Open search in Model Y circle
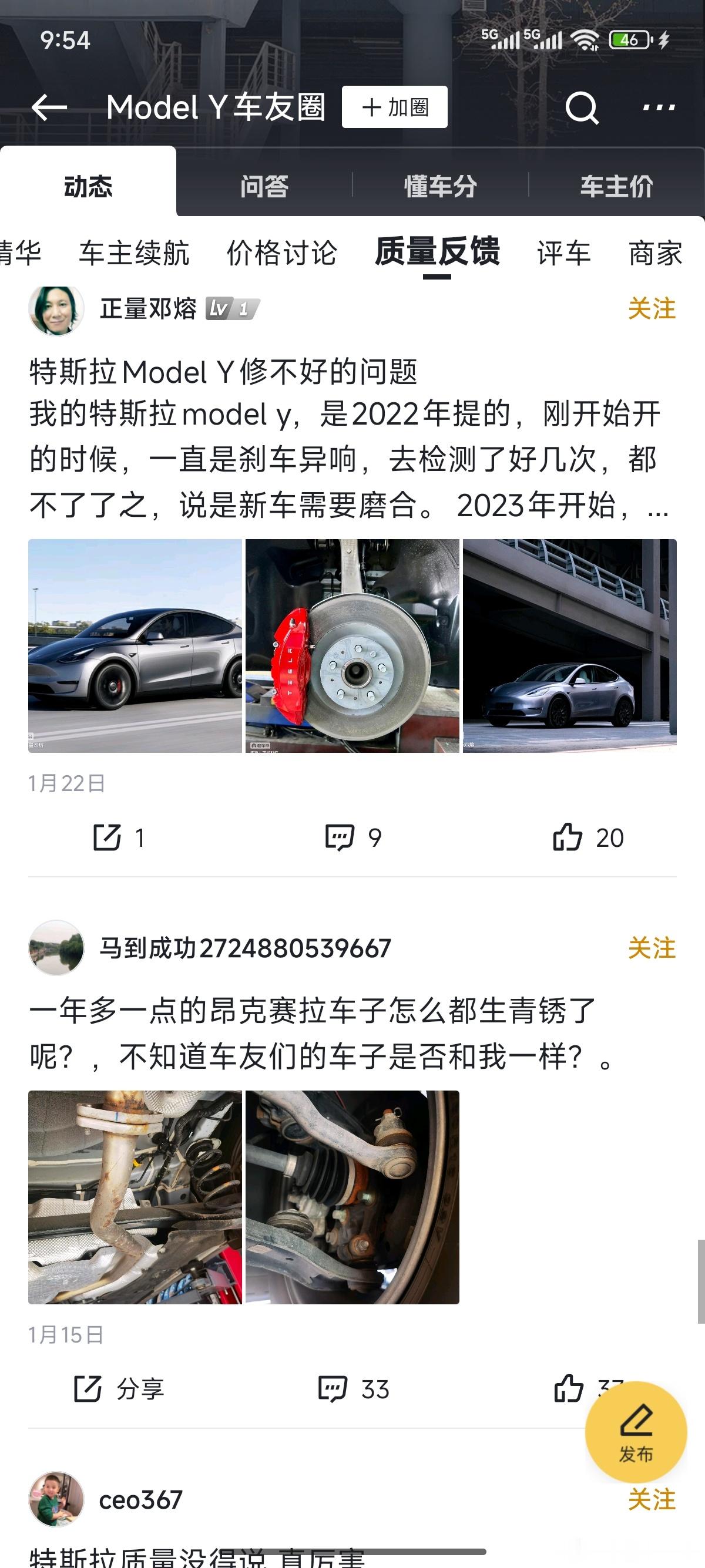Image resolution: width=705 pixels, height=1568 pixels. click(582, 107)
